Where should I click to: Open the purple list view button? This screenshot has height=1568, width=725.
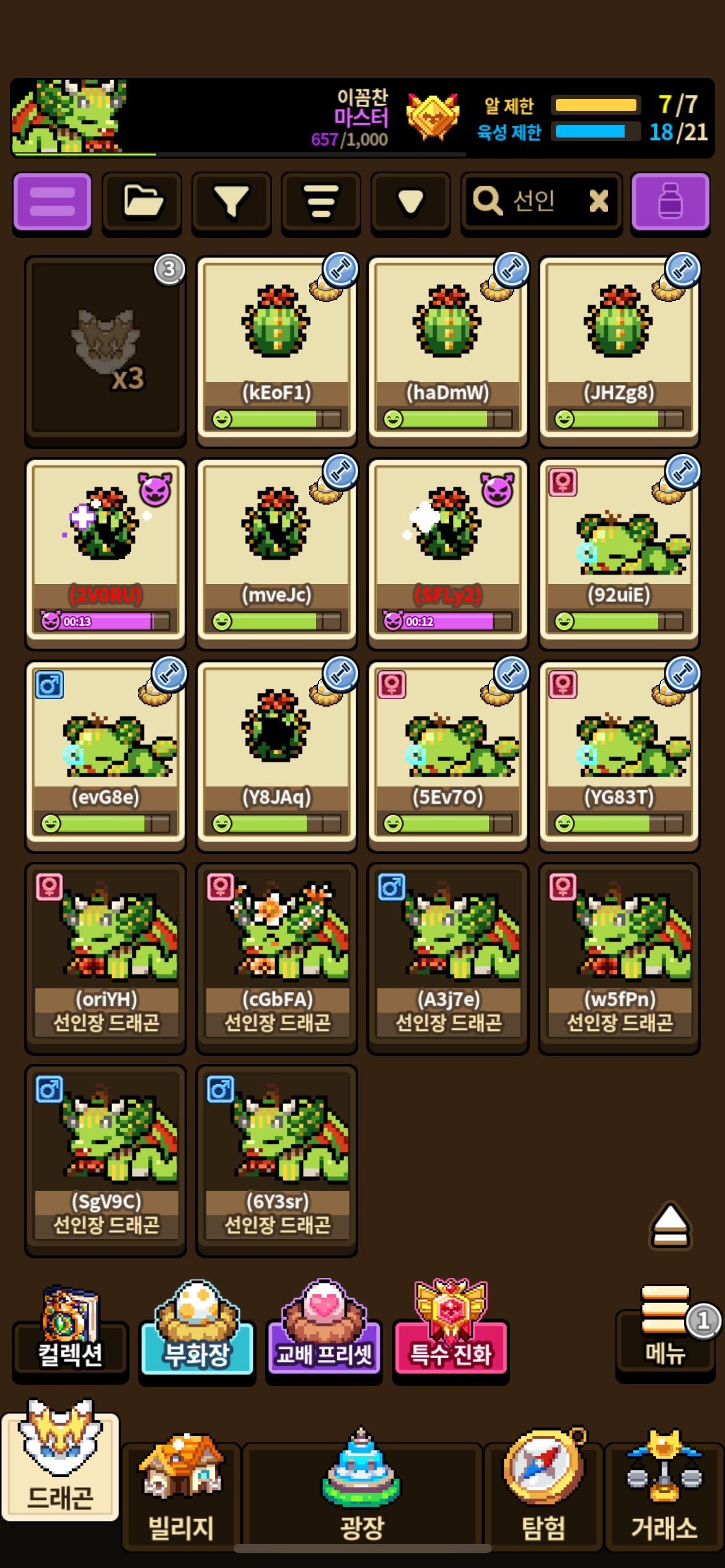tap(52, 202)
